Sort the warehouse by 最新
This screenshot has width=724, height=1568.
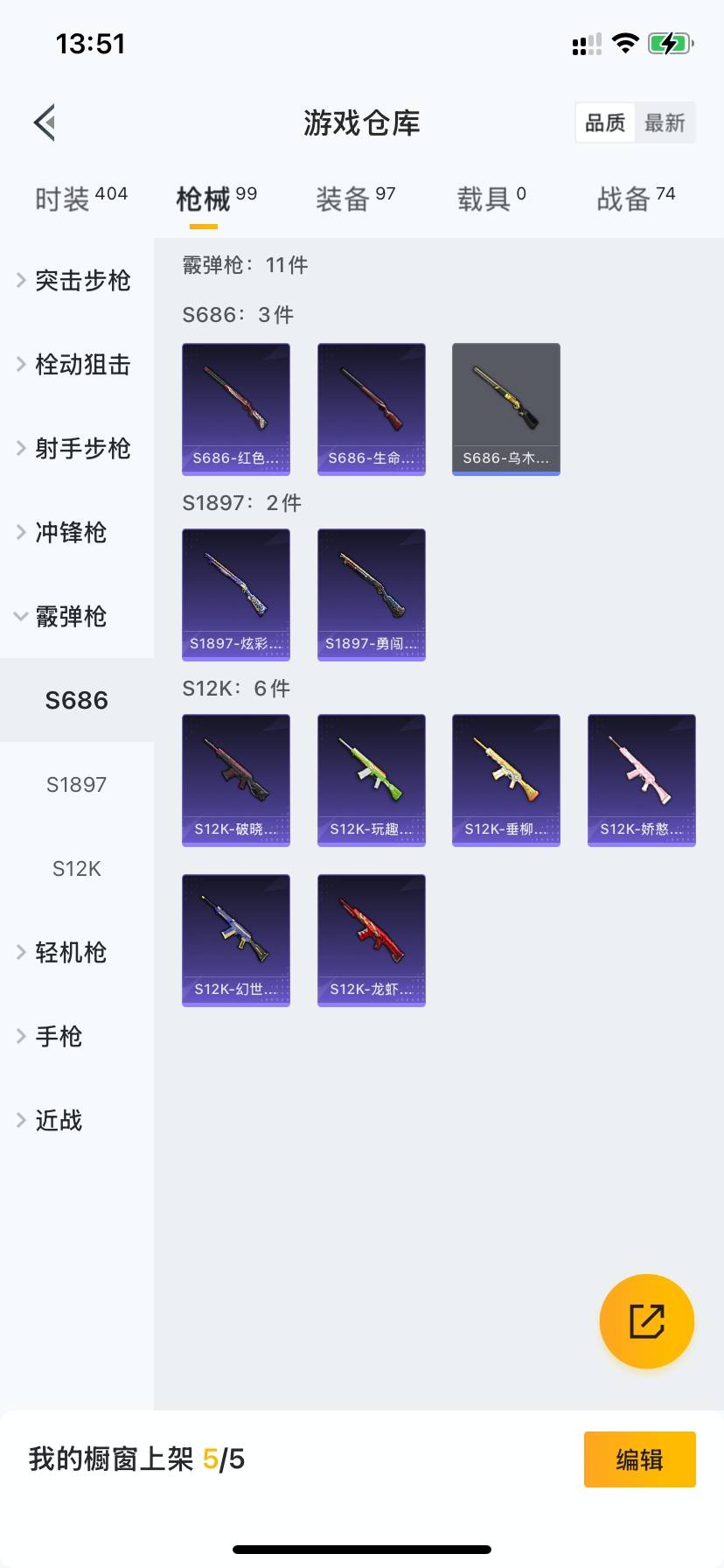665,122
